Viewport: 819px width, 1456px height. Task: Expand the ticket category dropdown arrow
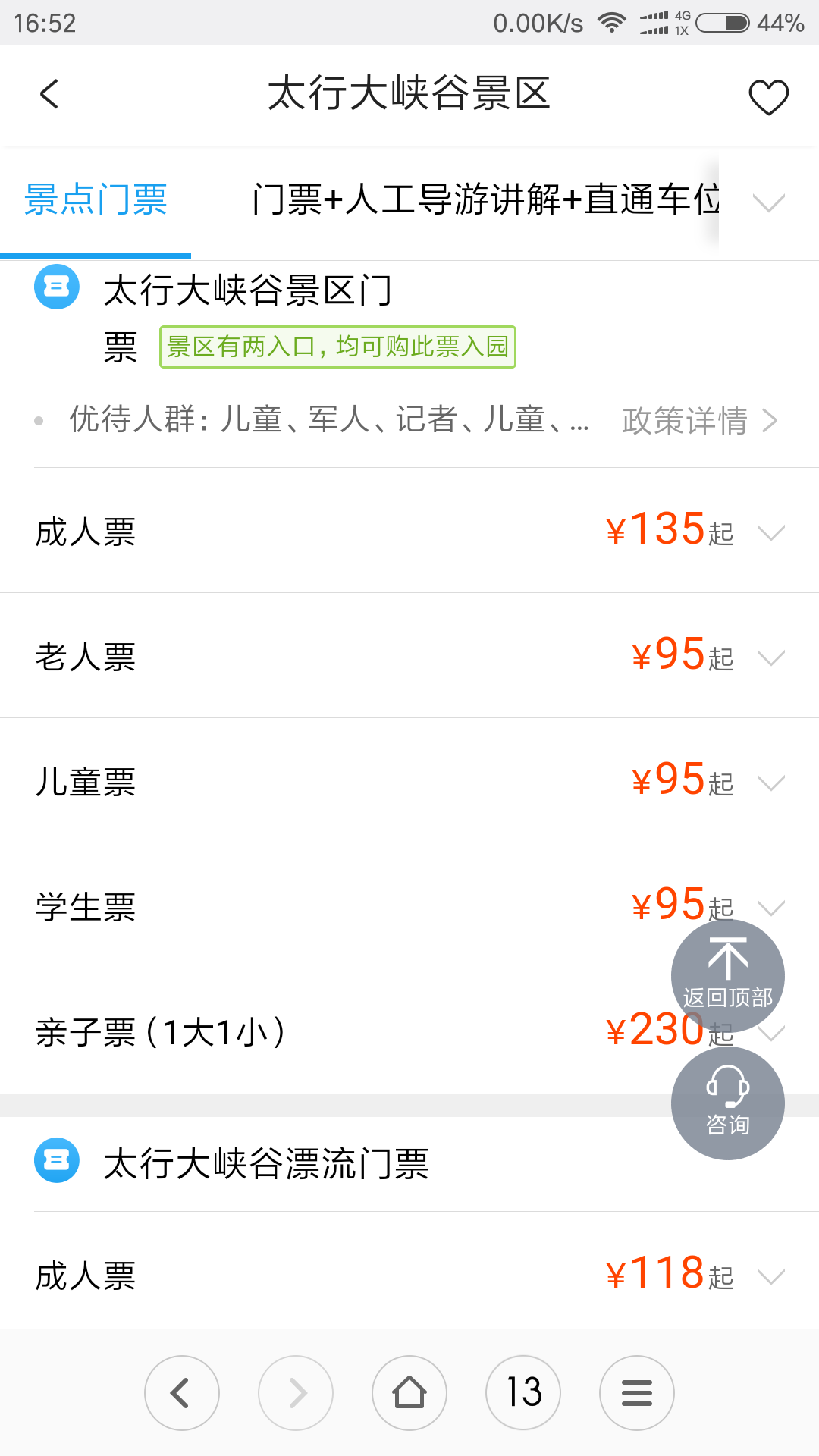(x=768, y=202)
